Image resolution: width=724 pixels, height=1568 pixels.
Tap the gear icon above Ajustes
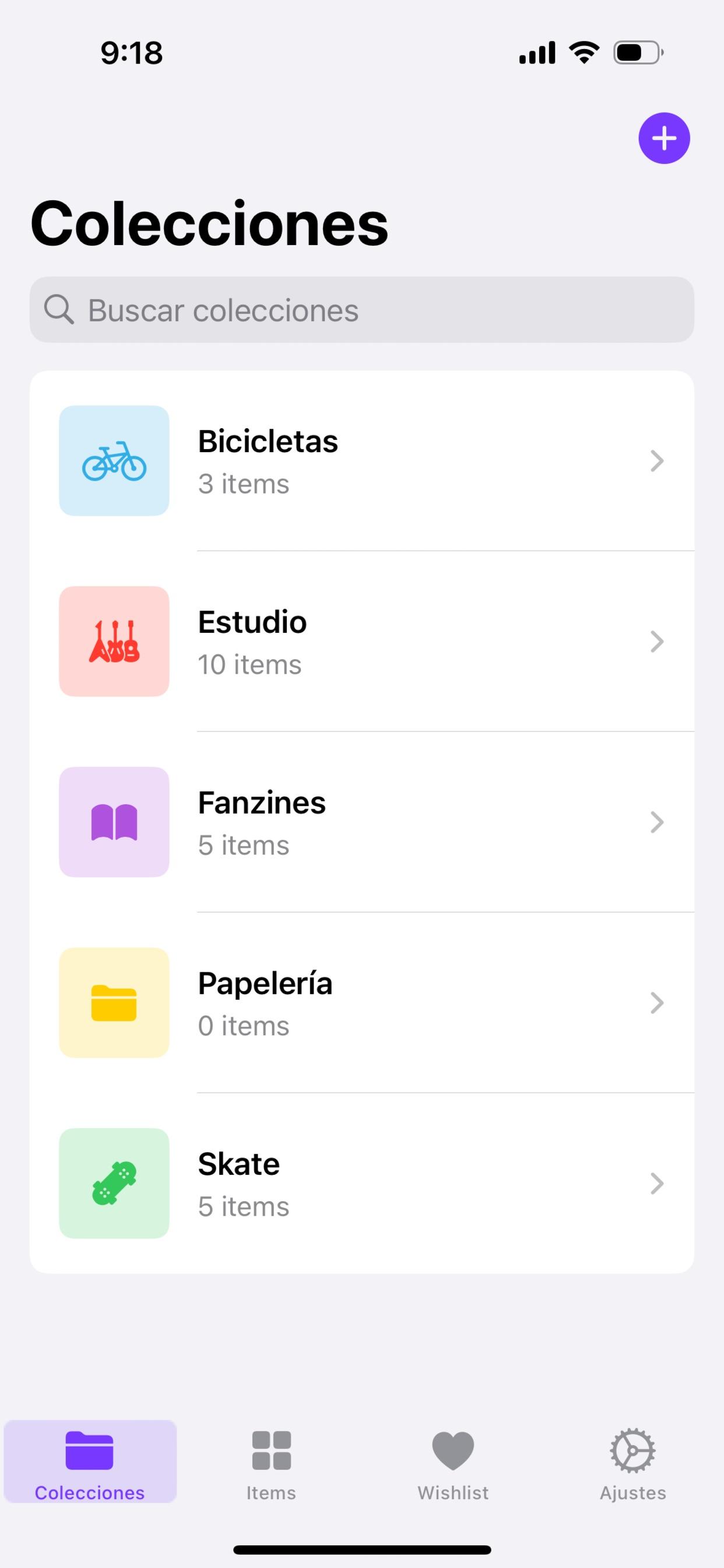point(632,1448)
